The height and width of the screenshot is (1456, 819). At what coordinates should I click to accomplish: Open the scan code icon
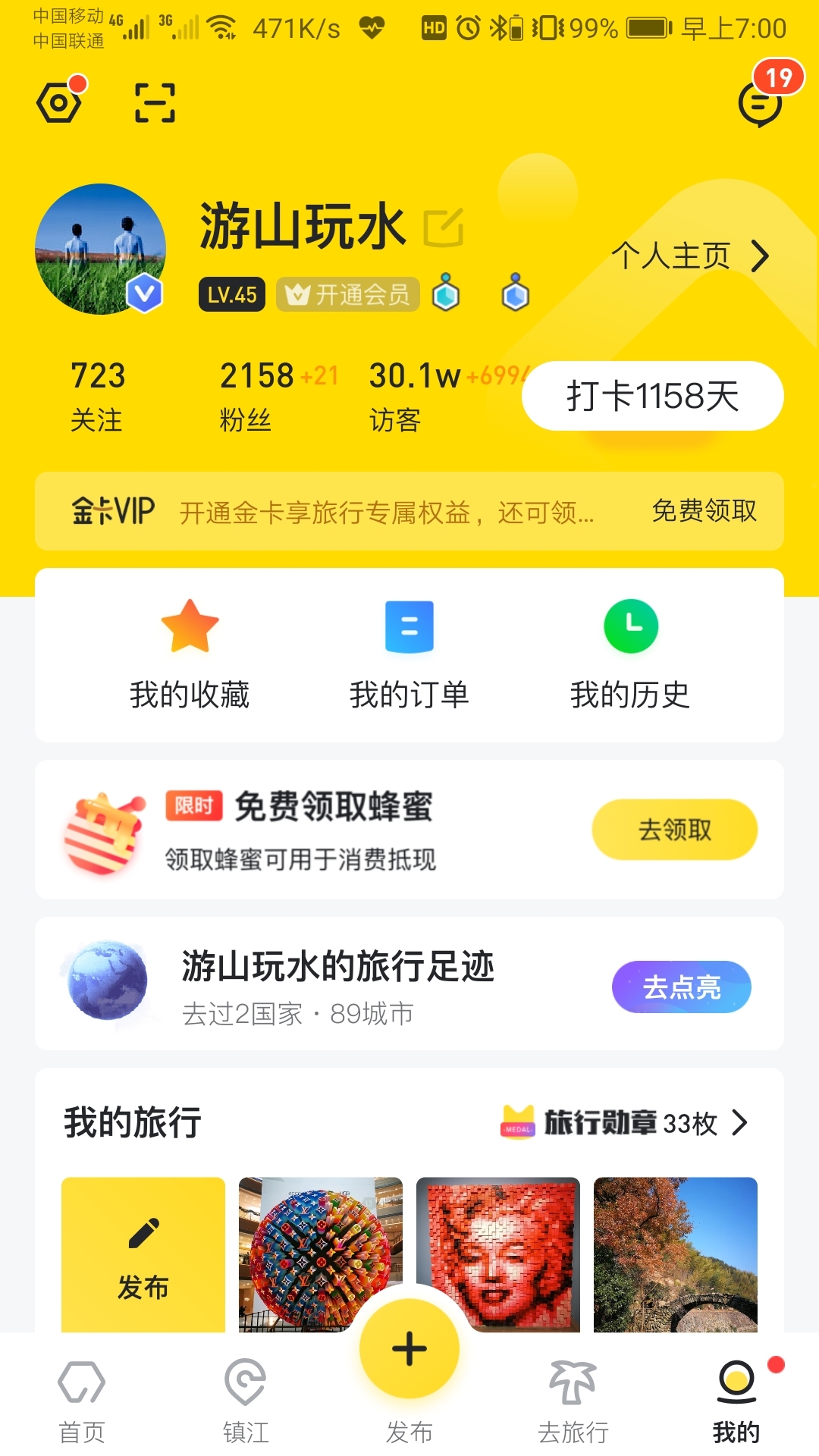pyautogui.click(x=155, y=102)
